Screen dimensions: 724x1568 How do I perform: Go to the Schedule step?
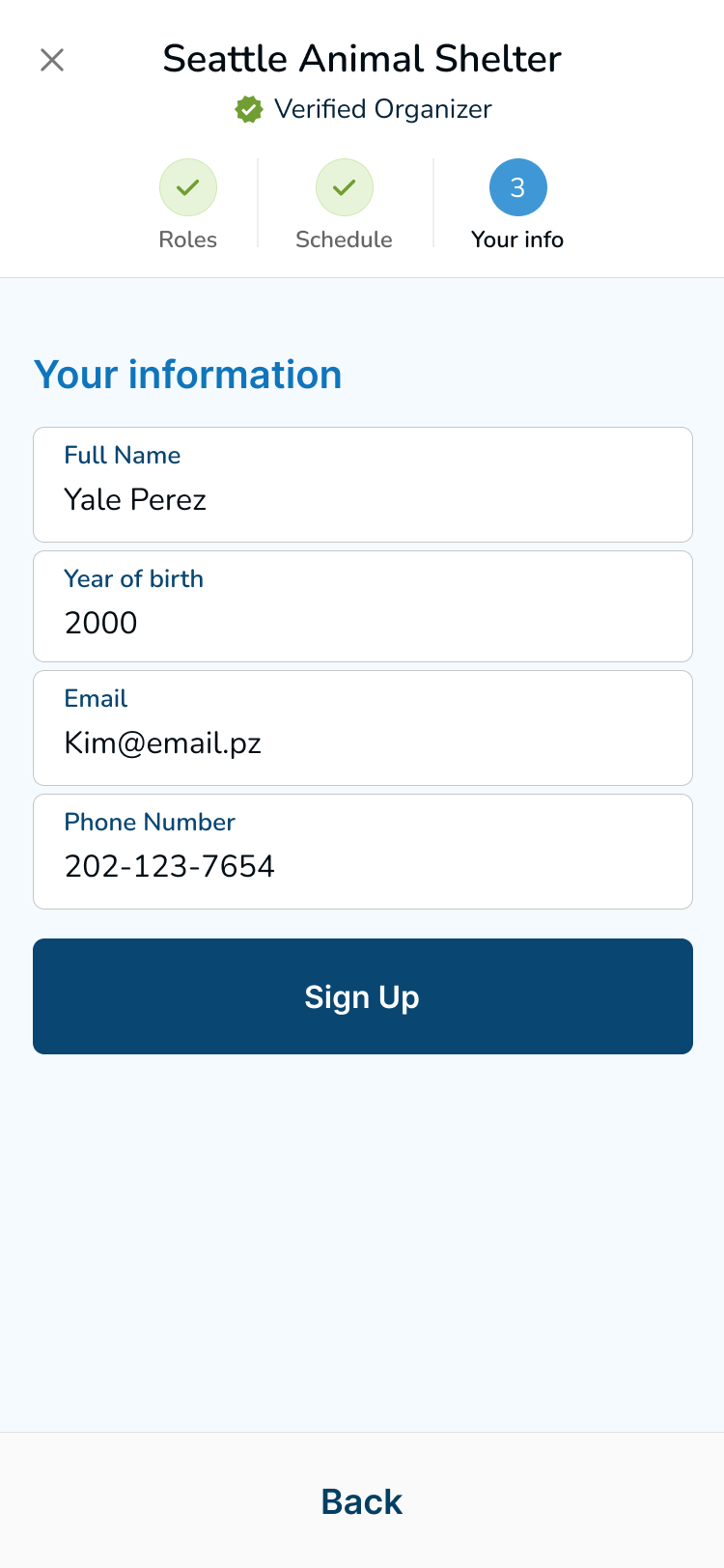click(x=344, y=205)
